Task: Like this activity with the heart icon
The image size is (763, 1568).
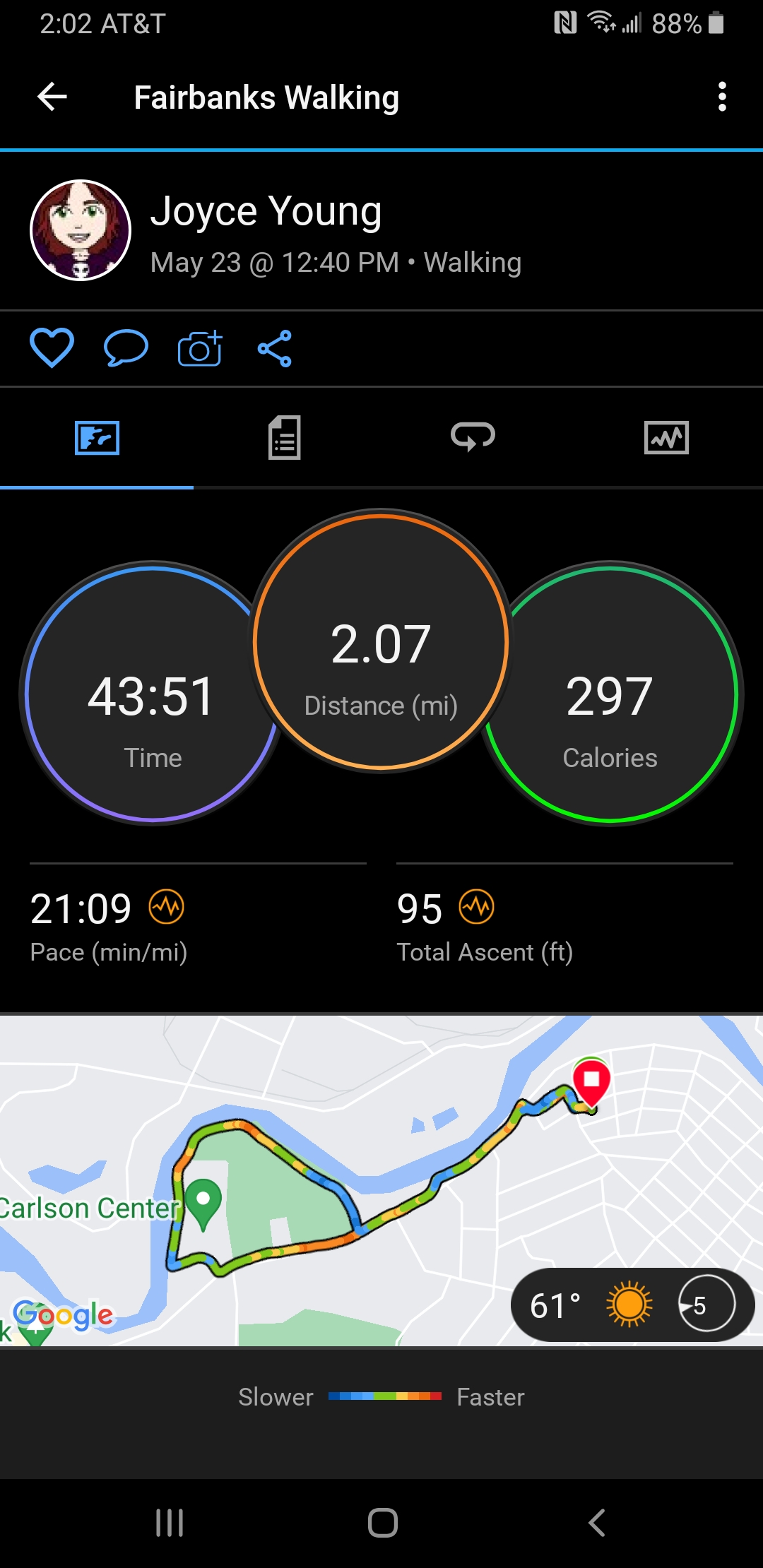Action: pos(52,348)
